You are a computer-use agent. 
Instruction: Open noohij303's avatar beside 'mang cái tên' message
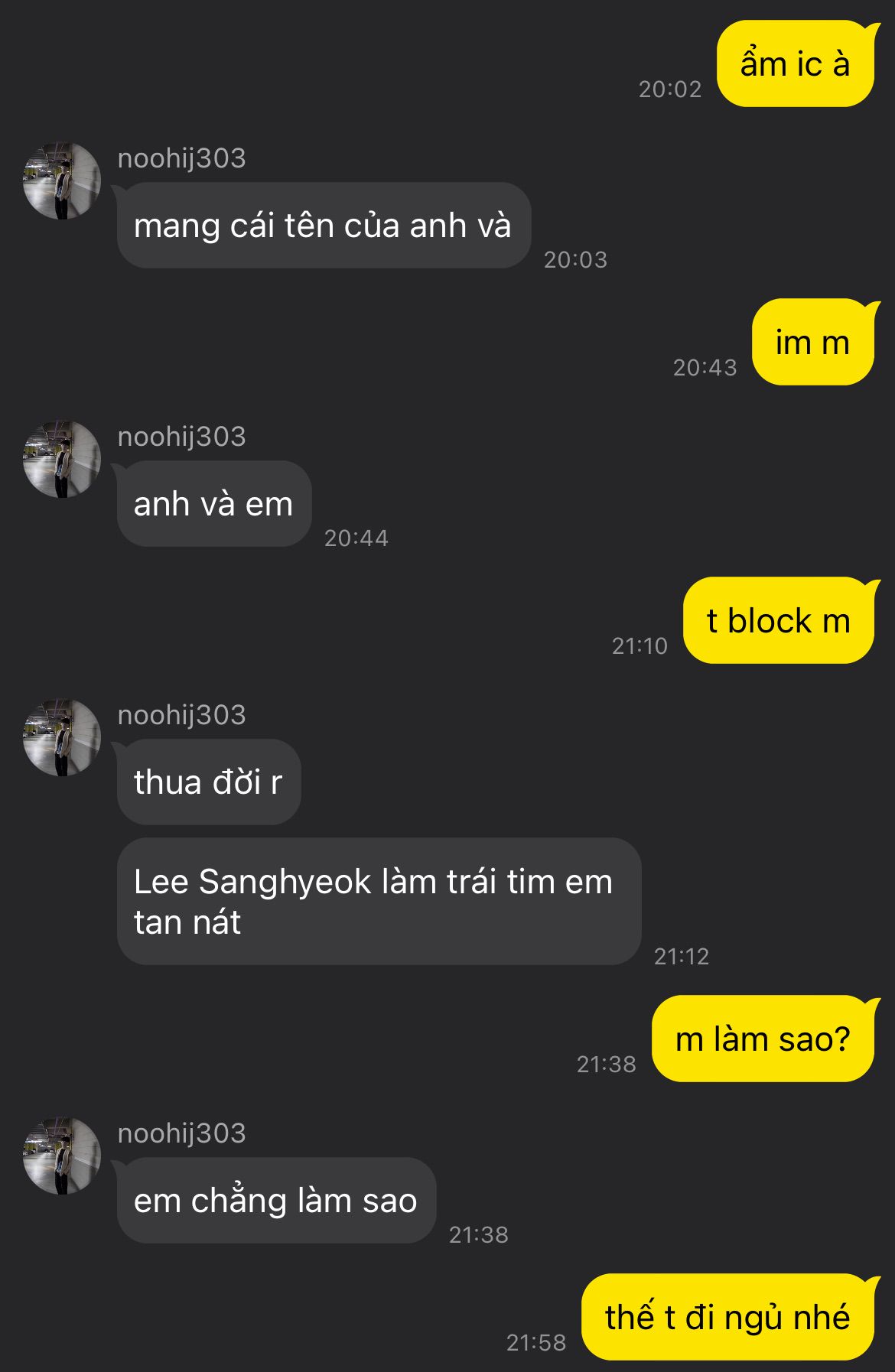[x=62, y=180]
